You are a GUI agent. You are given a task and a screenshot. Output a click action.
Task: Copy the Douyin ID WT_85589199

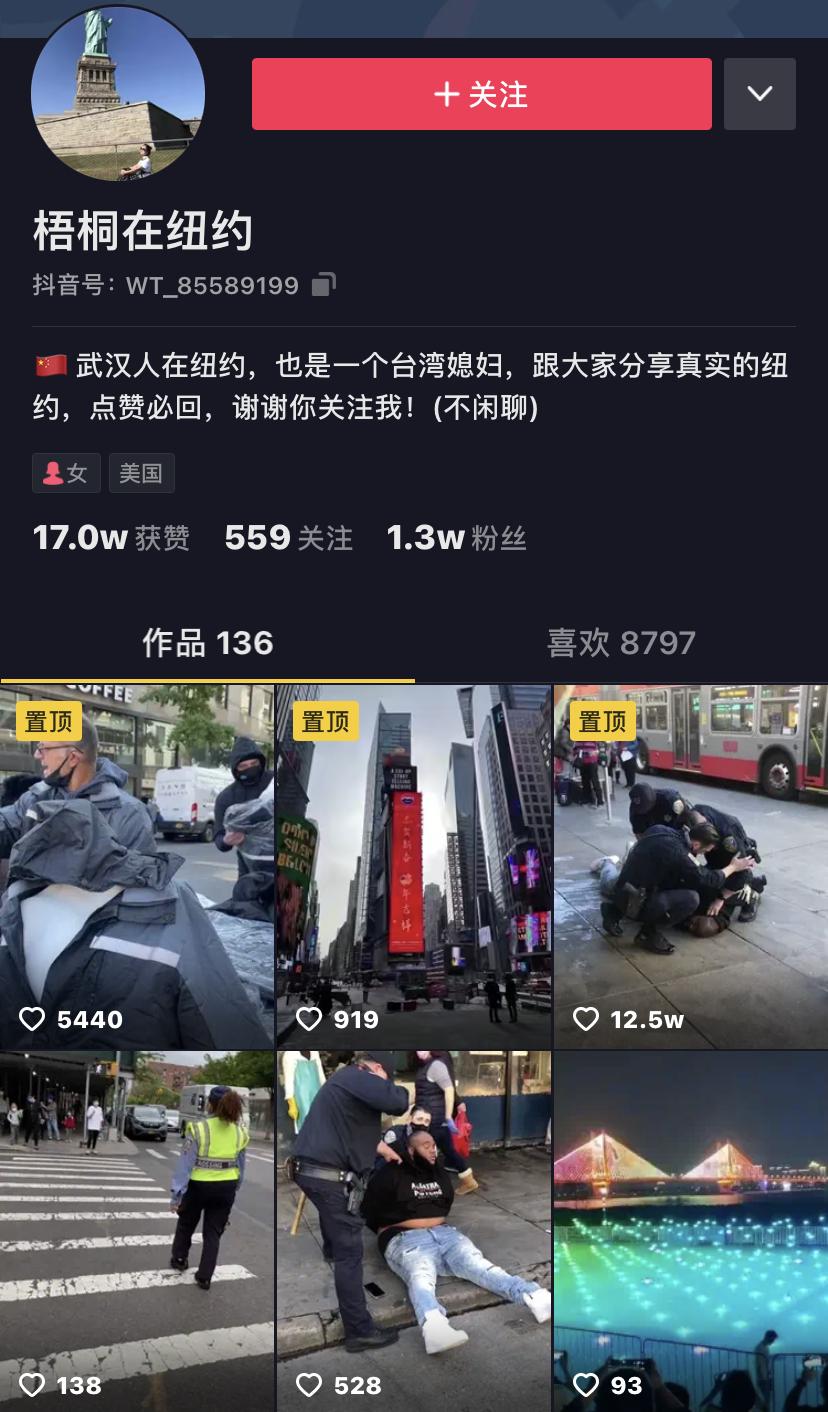click(322, 285)
